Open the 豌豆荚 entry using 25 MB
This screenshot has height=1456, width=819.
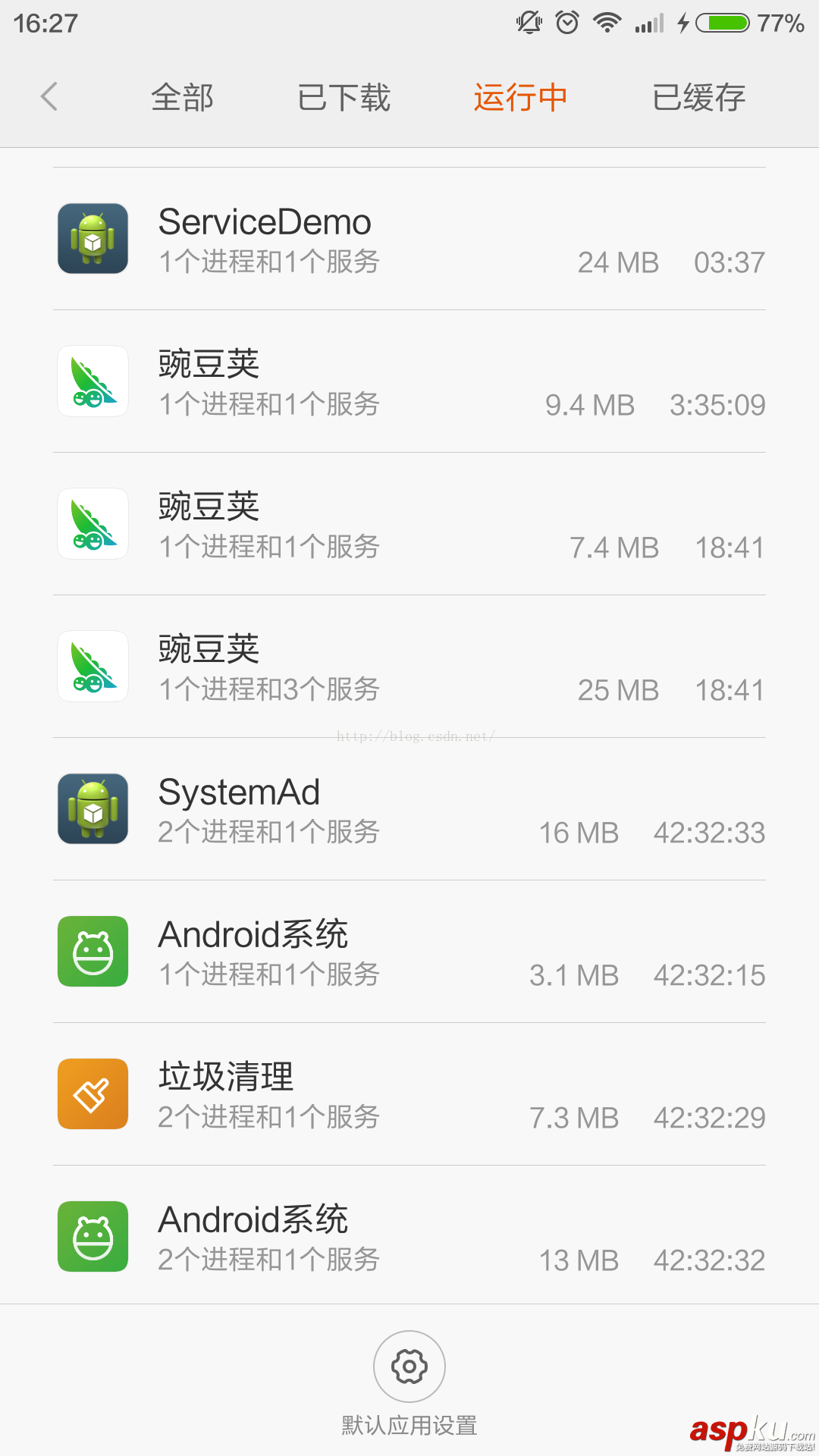[x=409, y=667]
